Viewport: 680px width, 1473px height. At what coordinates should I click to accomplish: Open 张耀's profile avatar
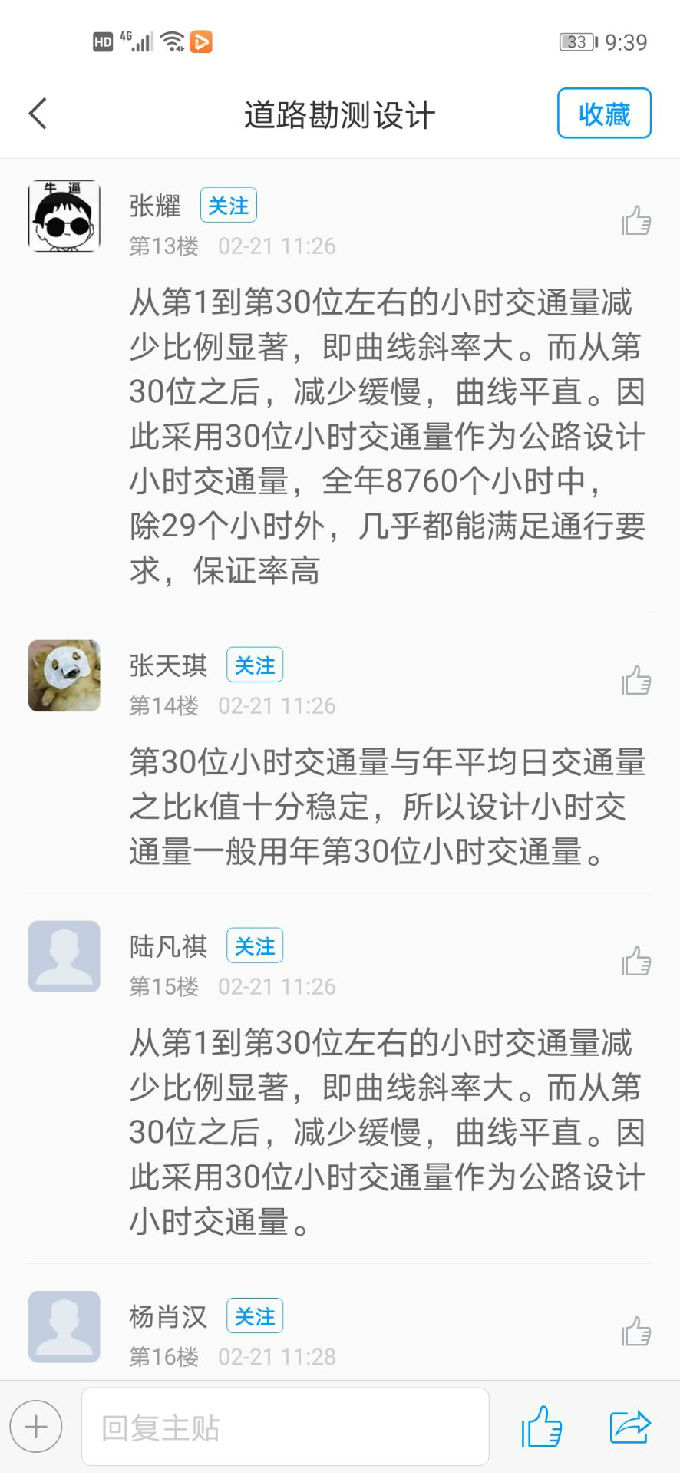(x=64, y=216)
